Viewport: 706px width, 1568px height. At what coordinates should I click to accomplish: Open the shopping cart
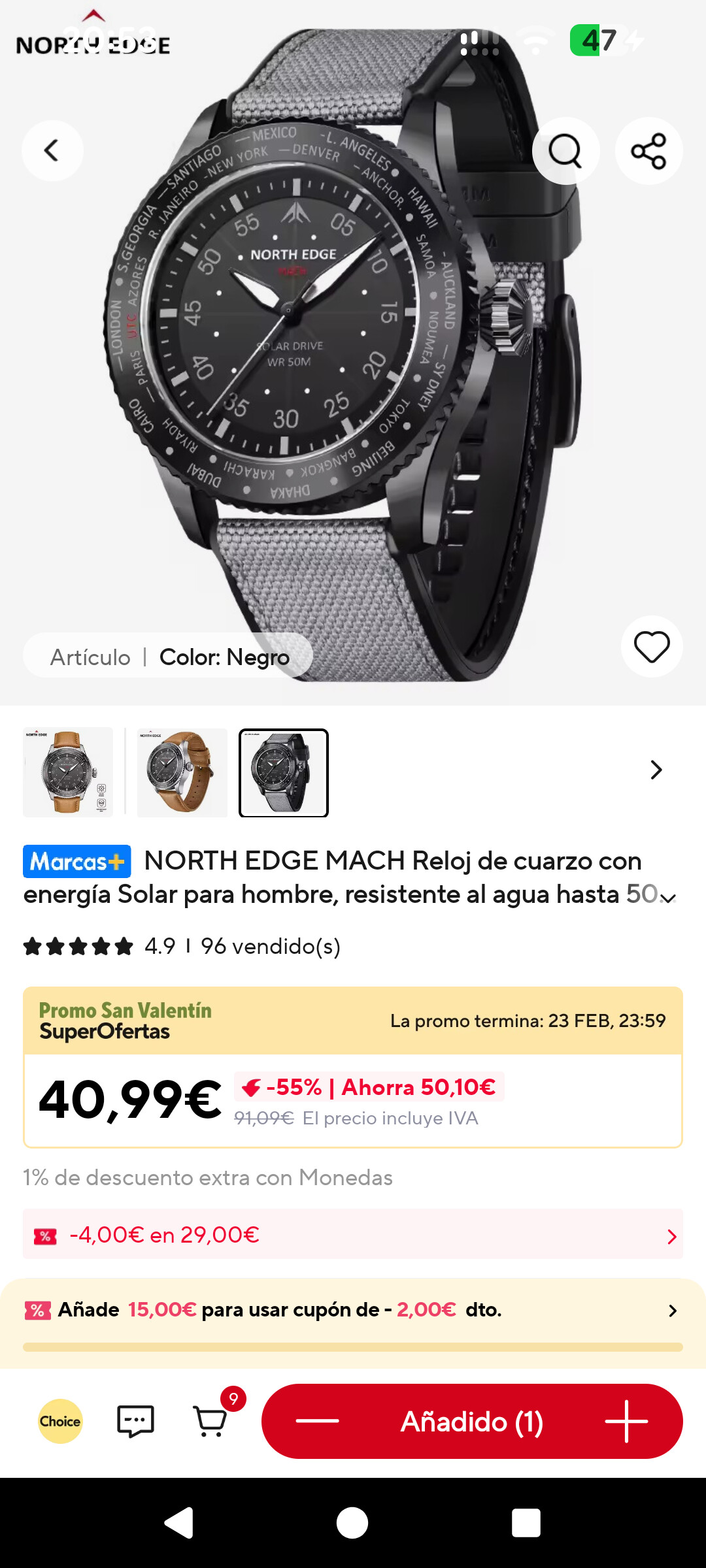[x=211, y=1420]
